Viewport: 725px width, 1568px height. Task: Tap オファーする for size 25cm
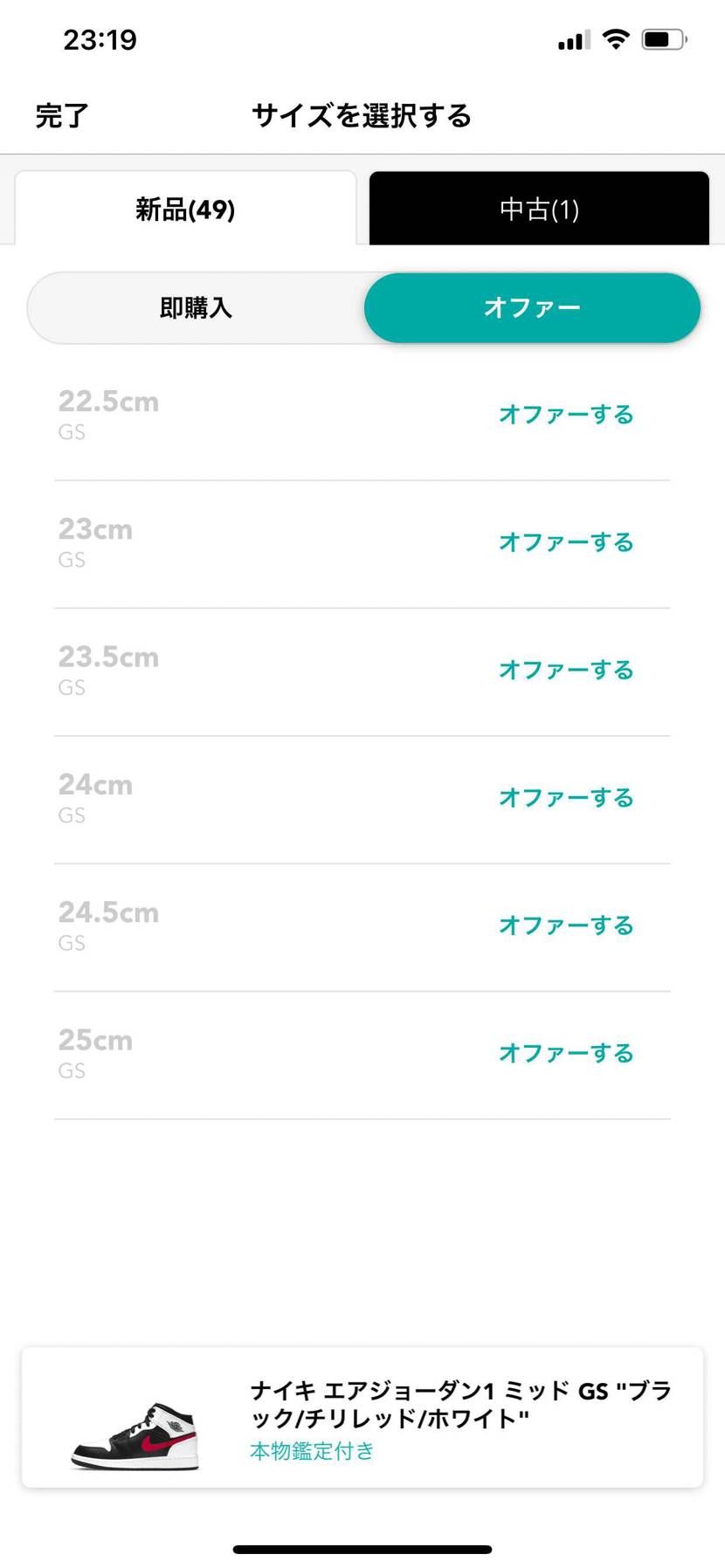[566, 1053]
